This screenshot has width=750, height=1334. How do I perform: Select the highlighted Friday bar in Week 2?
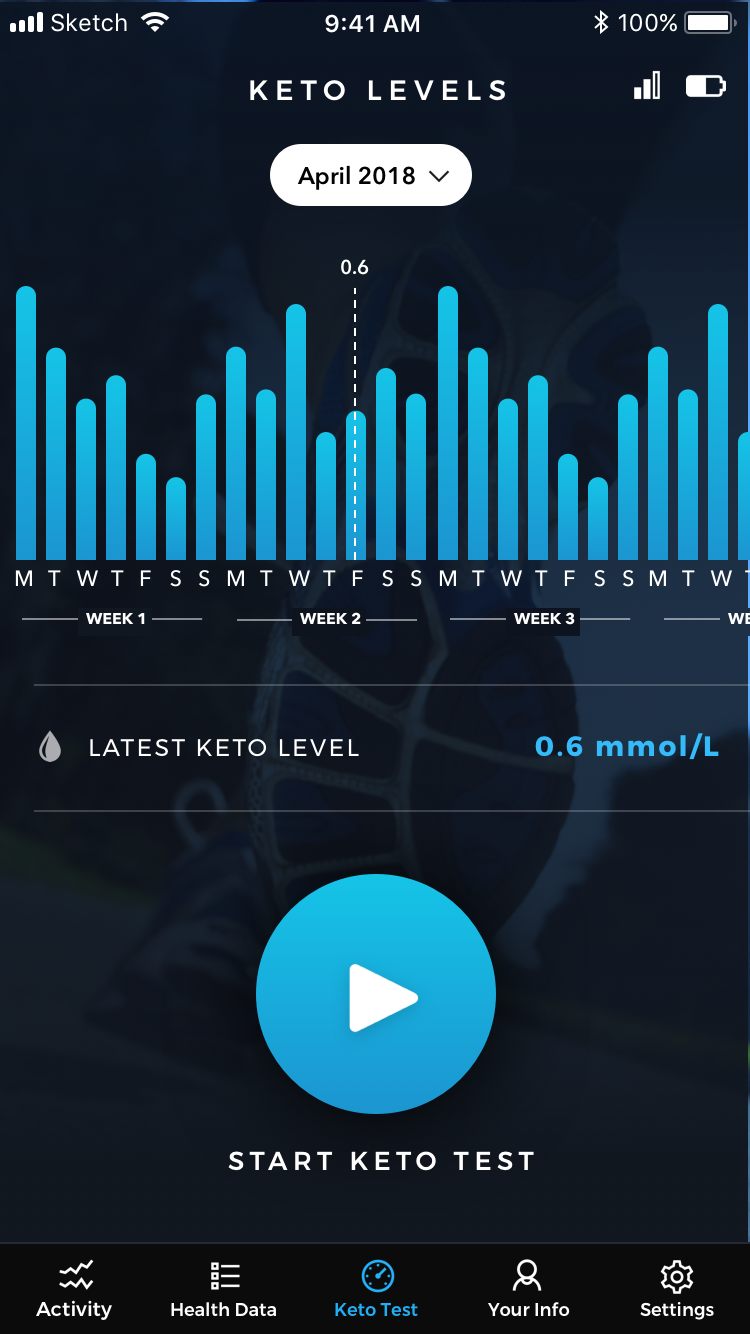pos(355,486)
